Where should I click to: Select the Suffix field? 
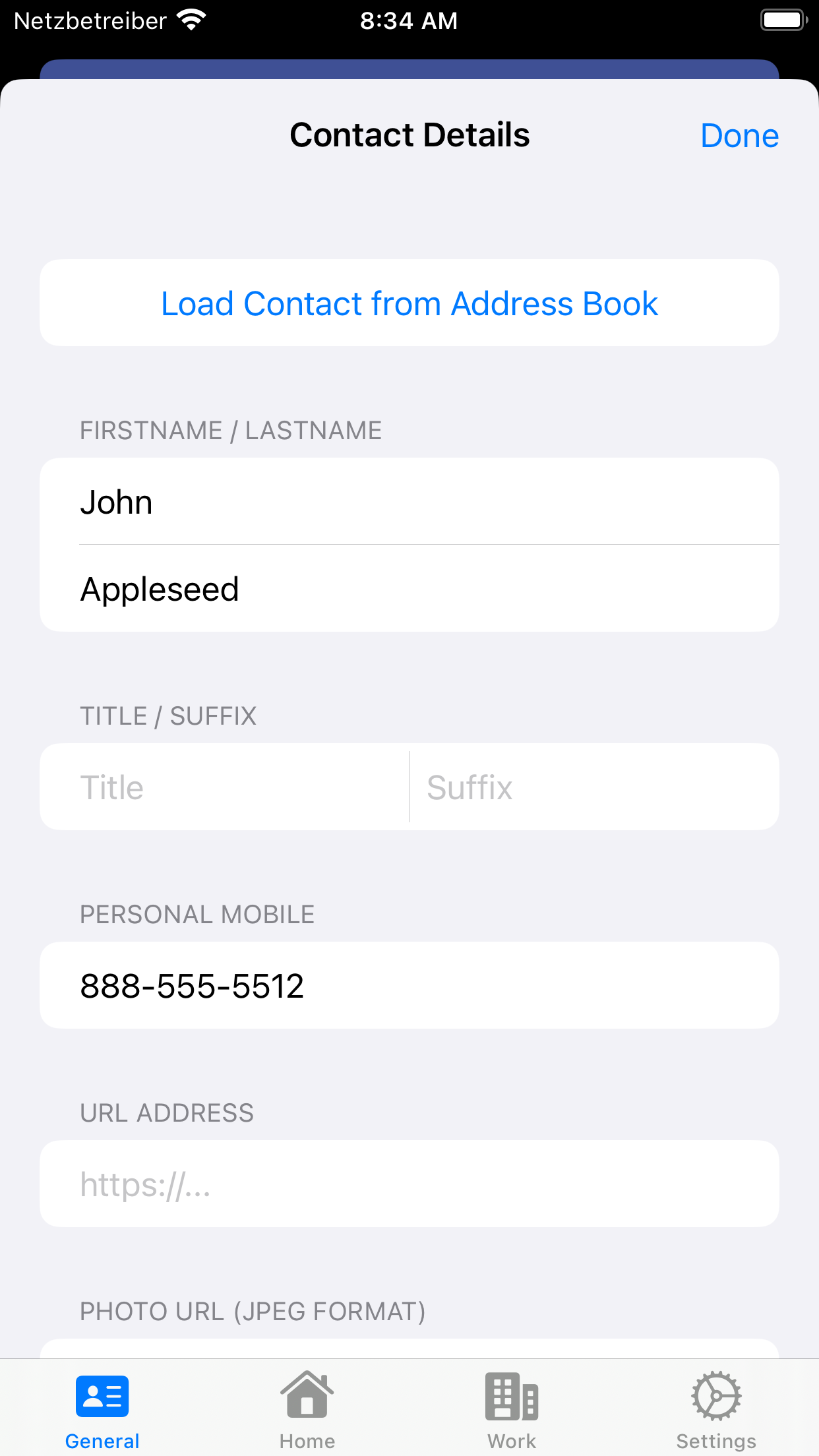pos(595,787)
